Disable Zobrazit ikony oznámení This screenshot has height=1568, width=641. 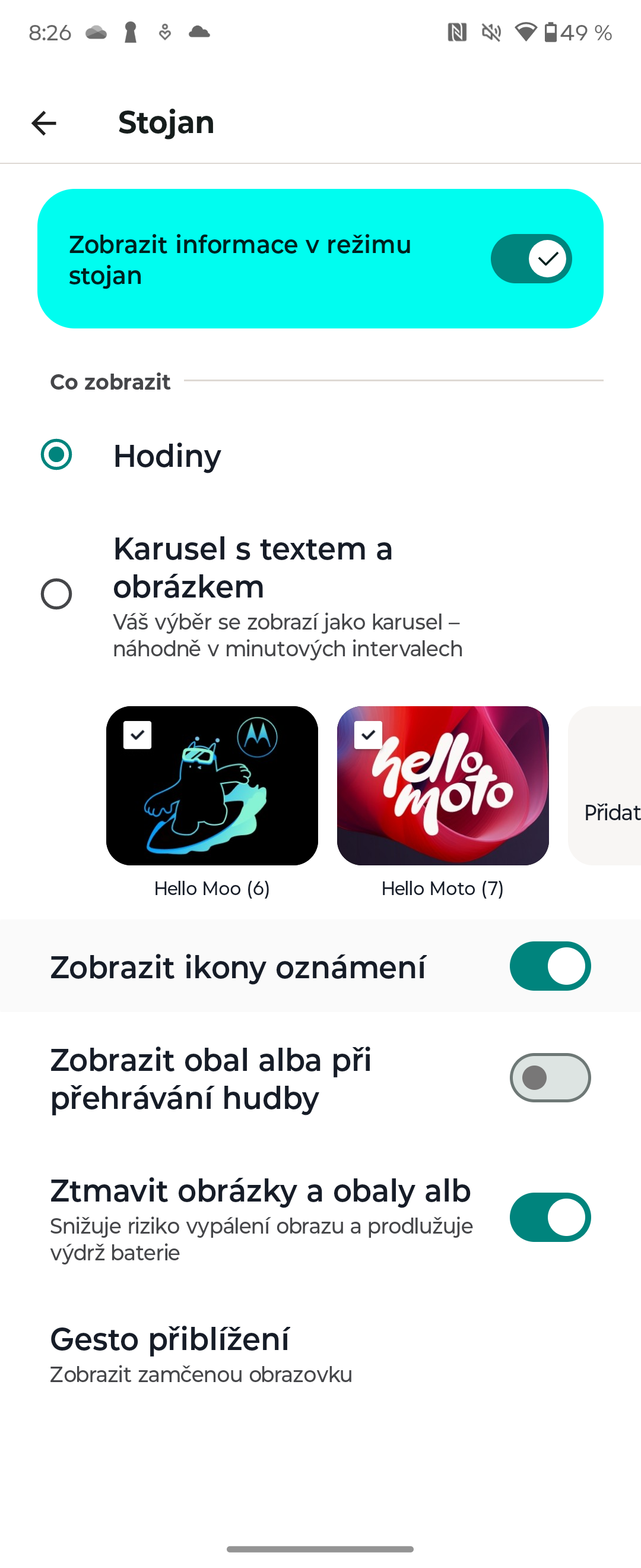coord(550,966)
